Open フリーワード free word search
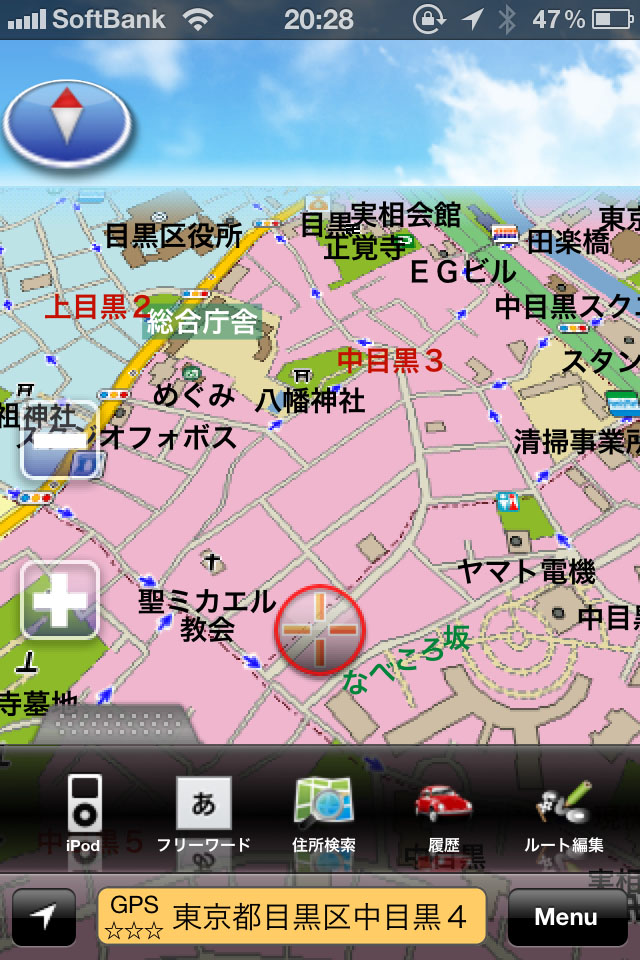 tap(203, 812)
